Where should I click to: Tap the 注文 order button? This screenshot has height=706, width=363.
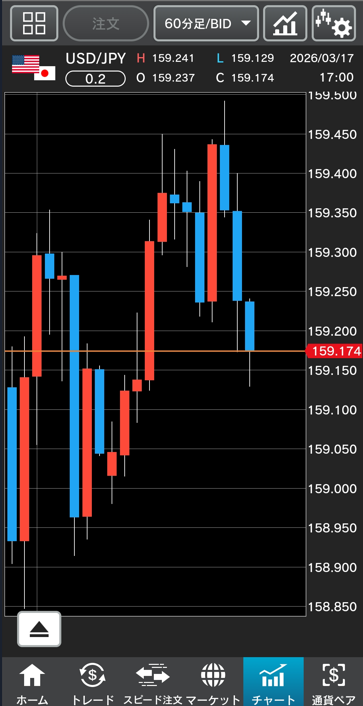coord(106,23)
